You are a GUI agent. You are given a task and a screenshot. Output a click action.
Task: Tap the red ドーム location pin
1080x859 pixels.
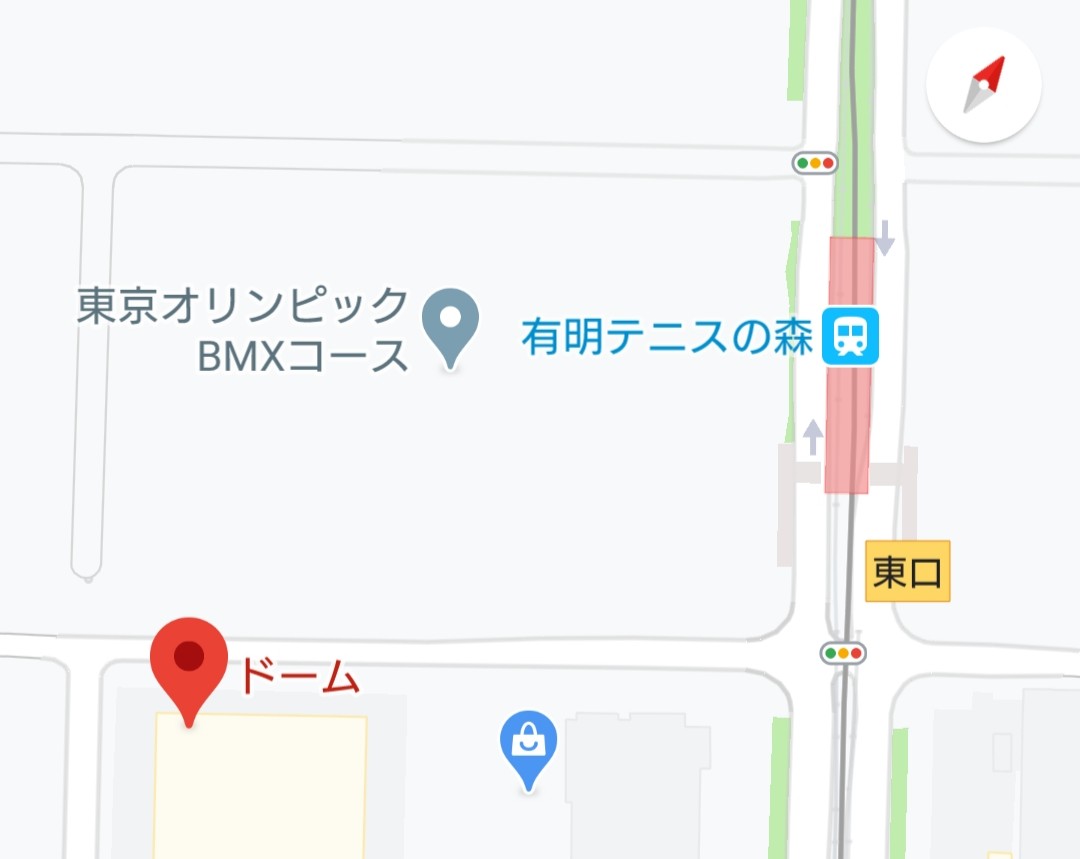[189, 661]
